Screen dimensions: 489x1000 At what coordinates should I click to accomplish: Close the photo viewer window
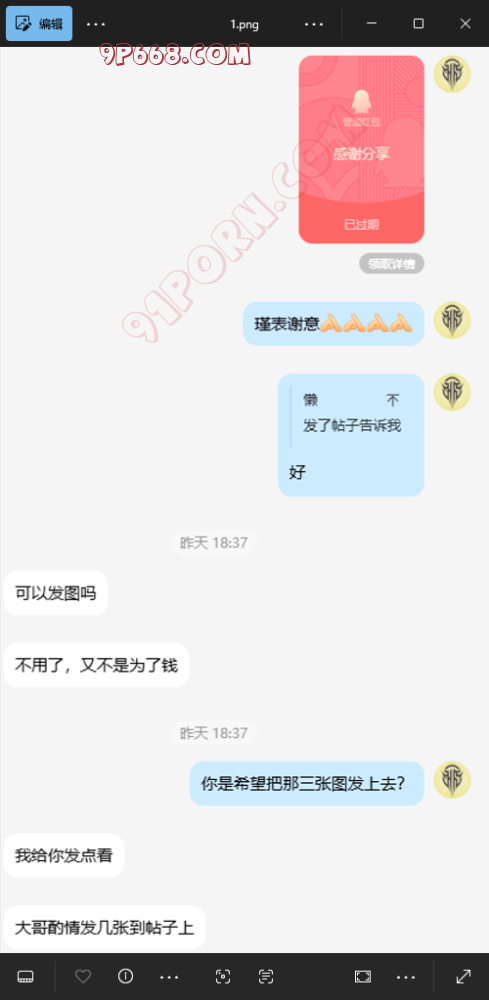pyautogui.click(x=465, y=24)
